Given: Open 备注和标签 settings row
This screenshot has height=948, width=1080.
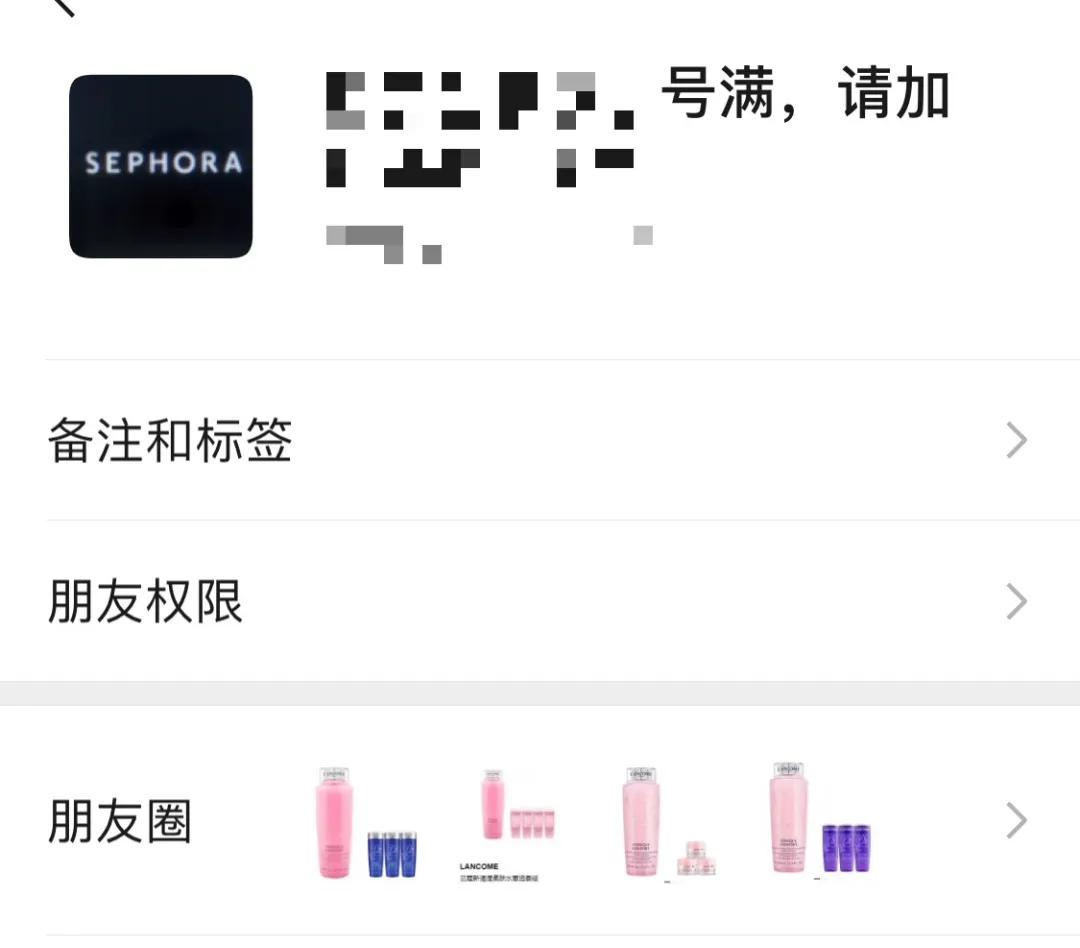Looking at the screenshot, I should [540, 440].
